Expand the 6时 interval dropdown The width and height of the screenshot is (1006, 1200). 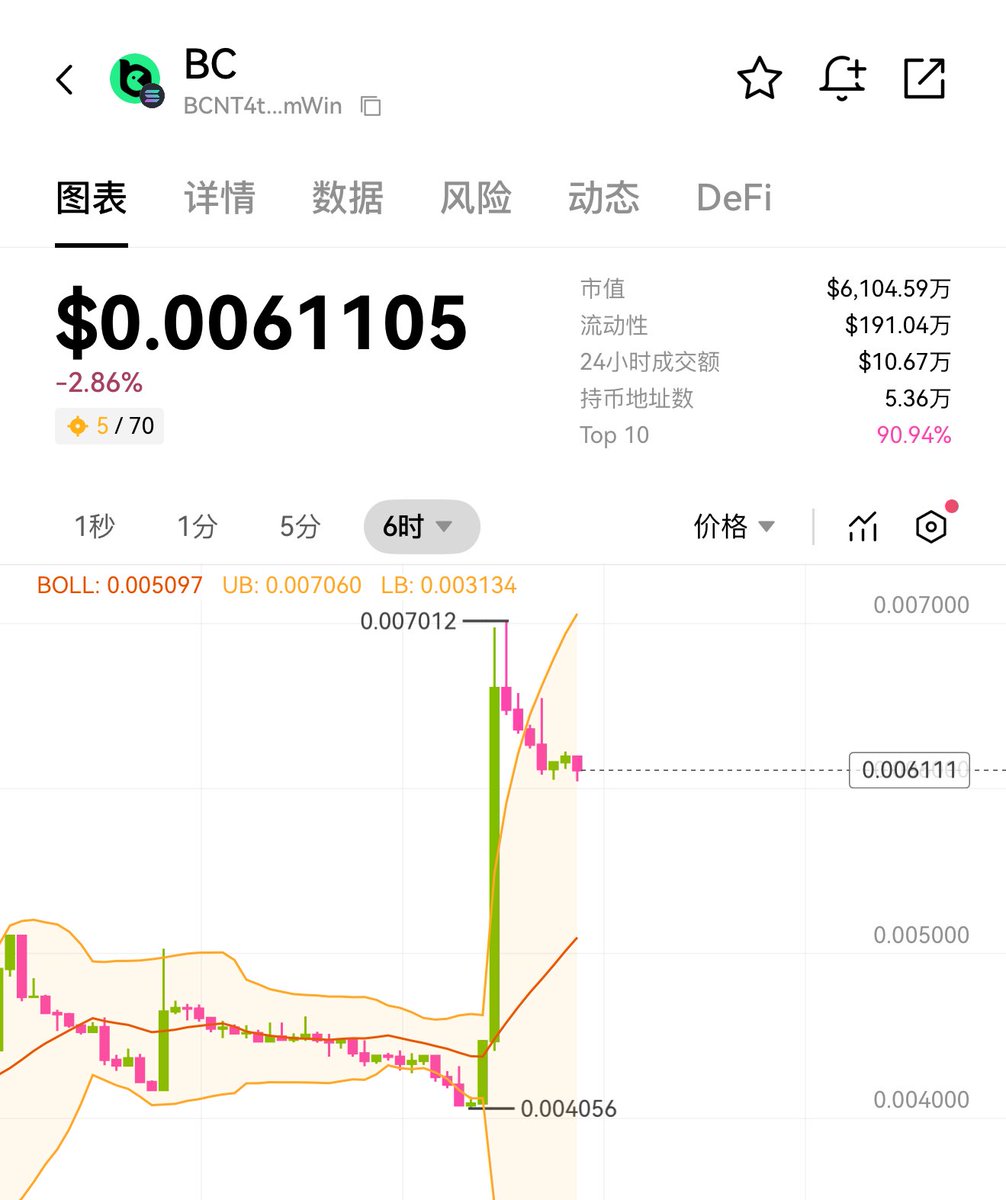[421, 526]
